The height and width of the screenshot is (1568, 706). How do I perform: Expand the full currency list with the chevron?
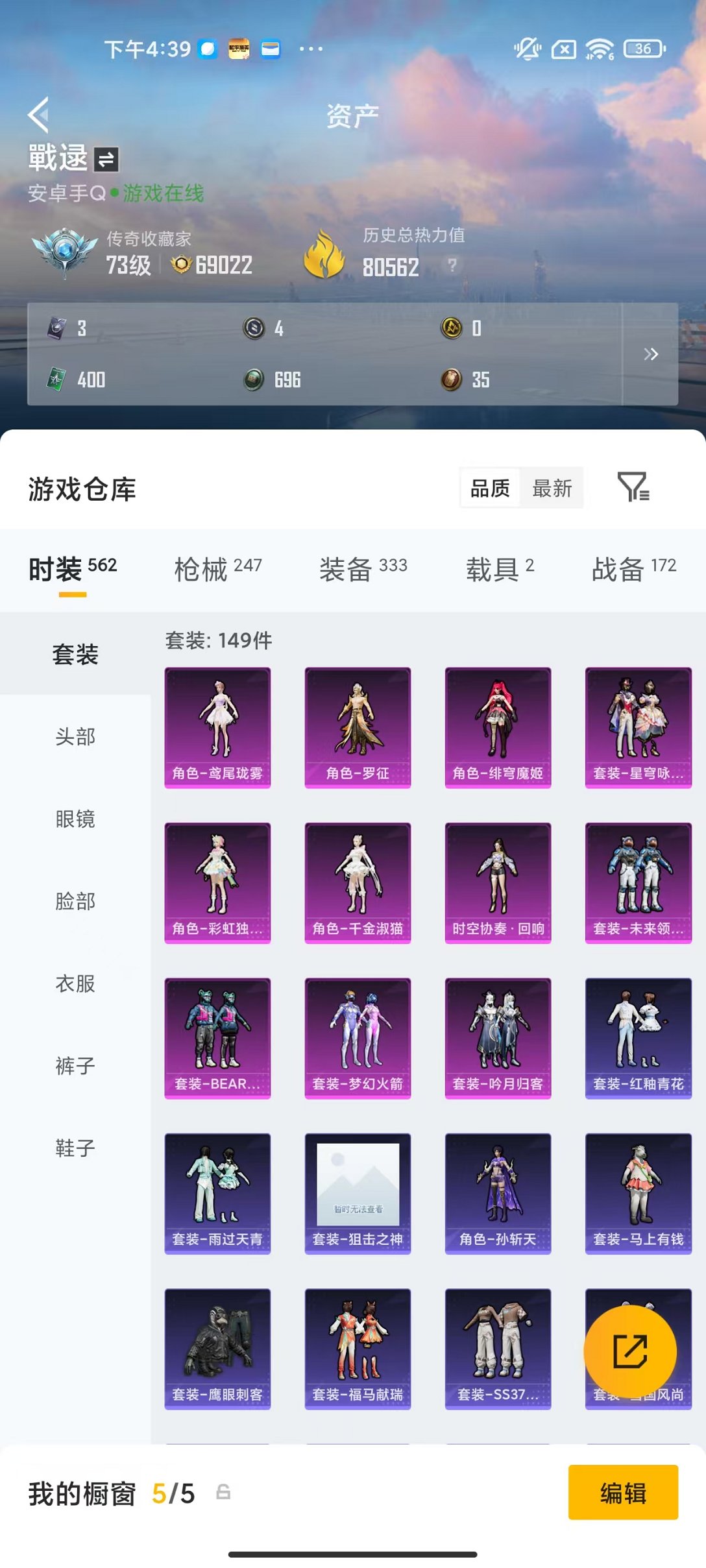coord(651,354)
